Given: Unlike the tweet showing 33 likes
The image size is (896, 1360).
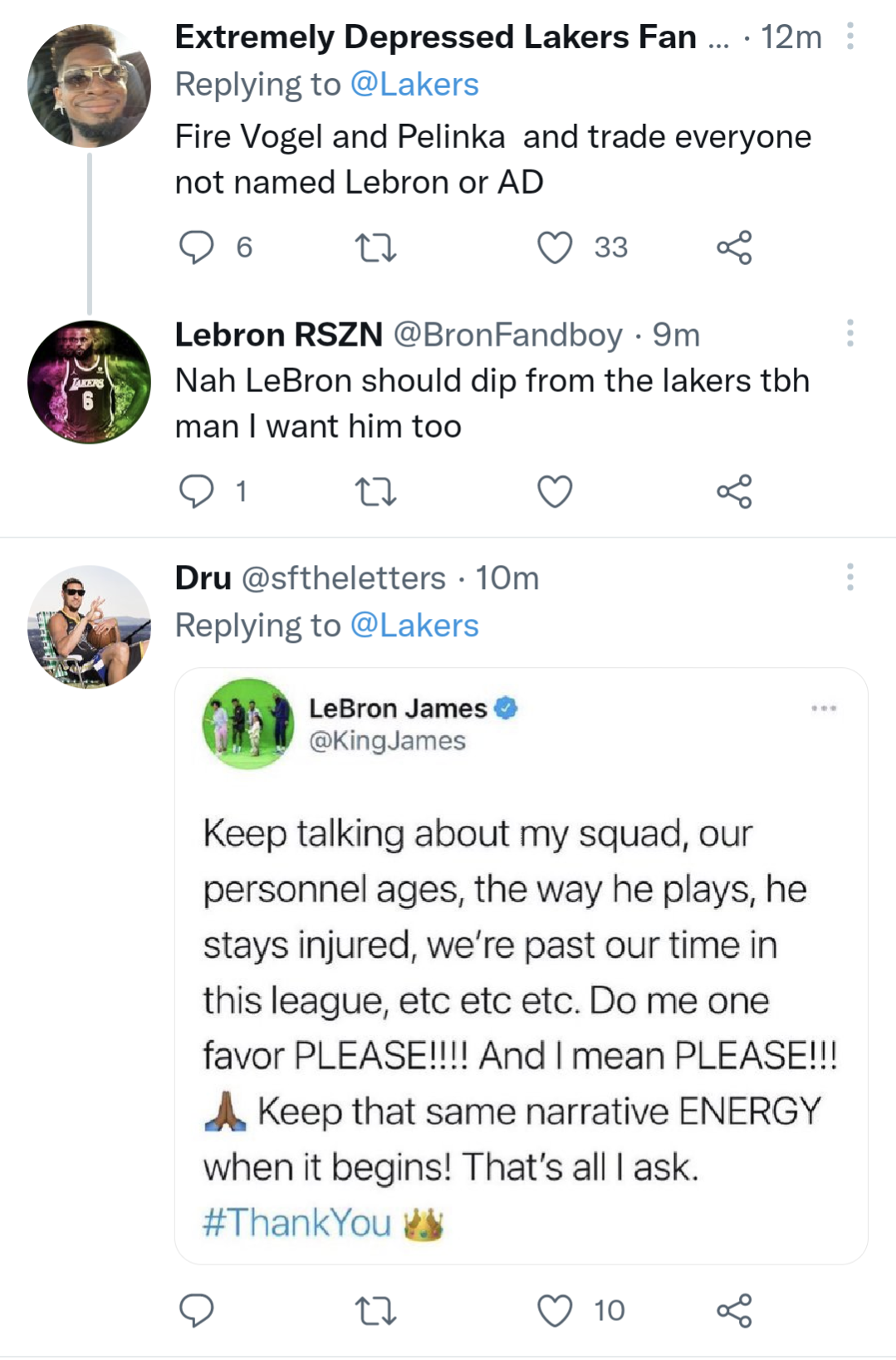Looking at the screenshot, I should point(556,246).
